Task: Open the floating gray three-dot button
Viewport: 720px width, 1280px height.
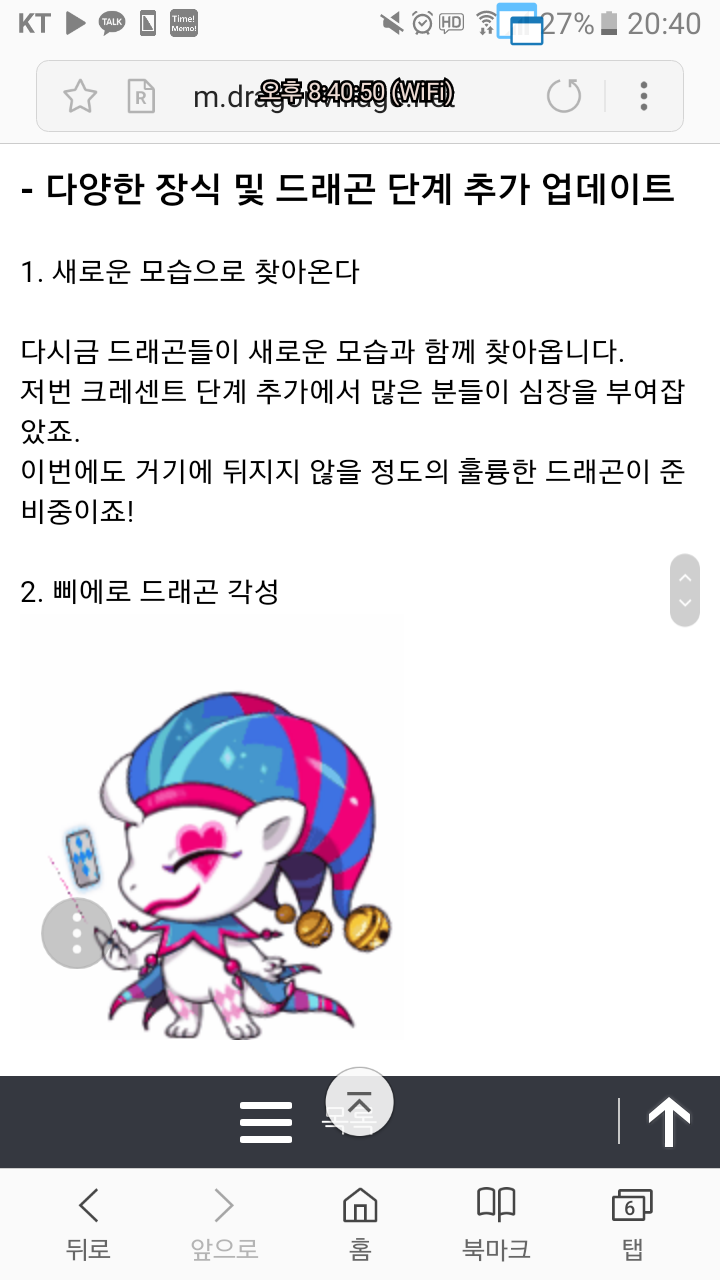Action: click(x=76, y=933)
